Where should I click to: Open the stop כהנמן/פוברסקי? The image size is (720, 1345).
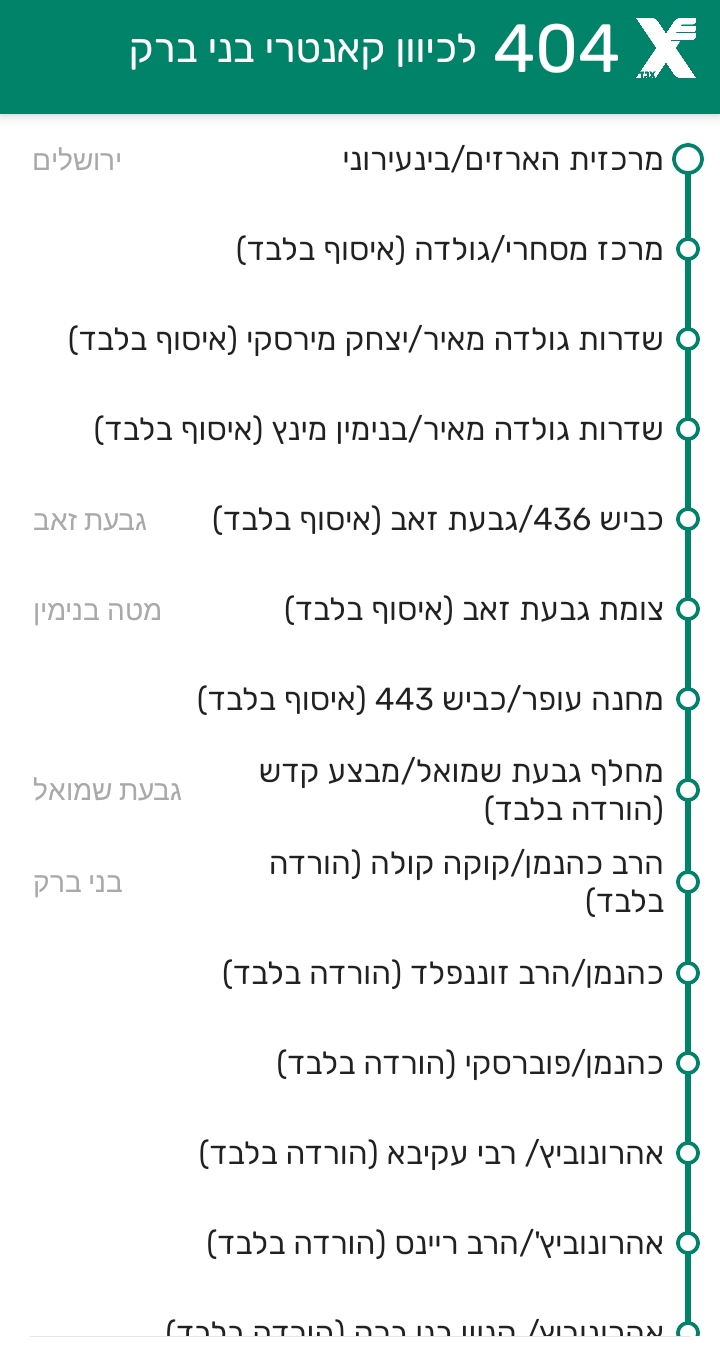point(470,1063)
